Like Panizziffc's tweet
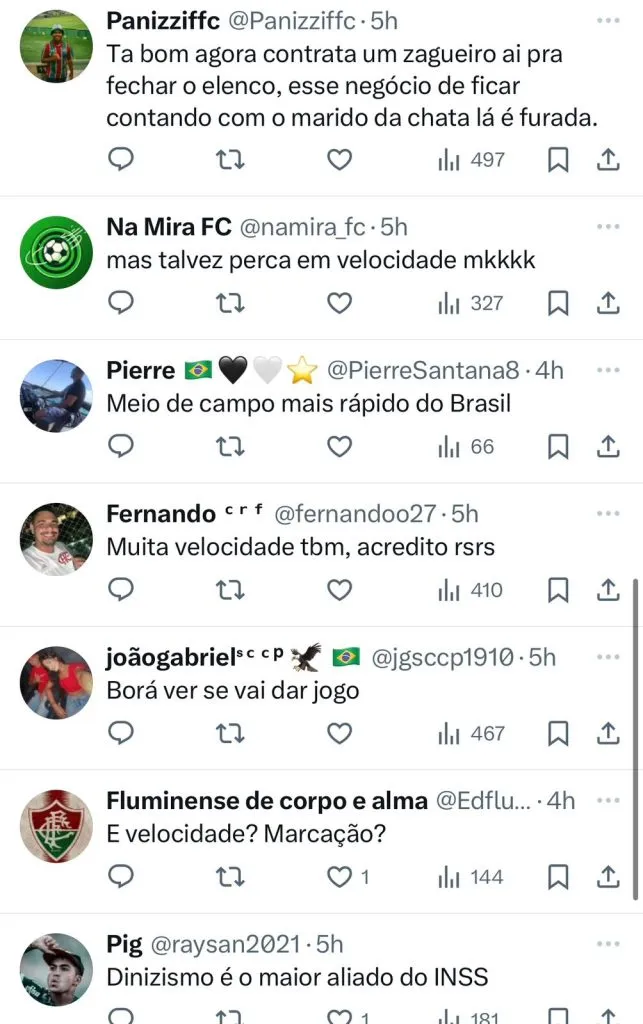The height and width of the screenshot is (1024, 643). pos(340,159)
